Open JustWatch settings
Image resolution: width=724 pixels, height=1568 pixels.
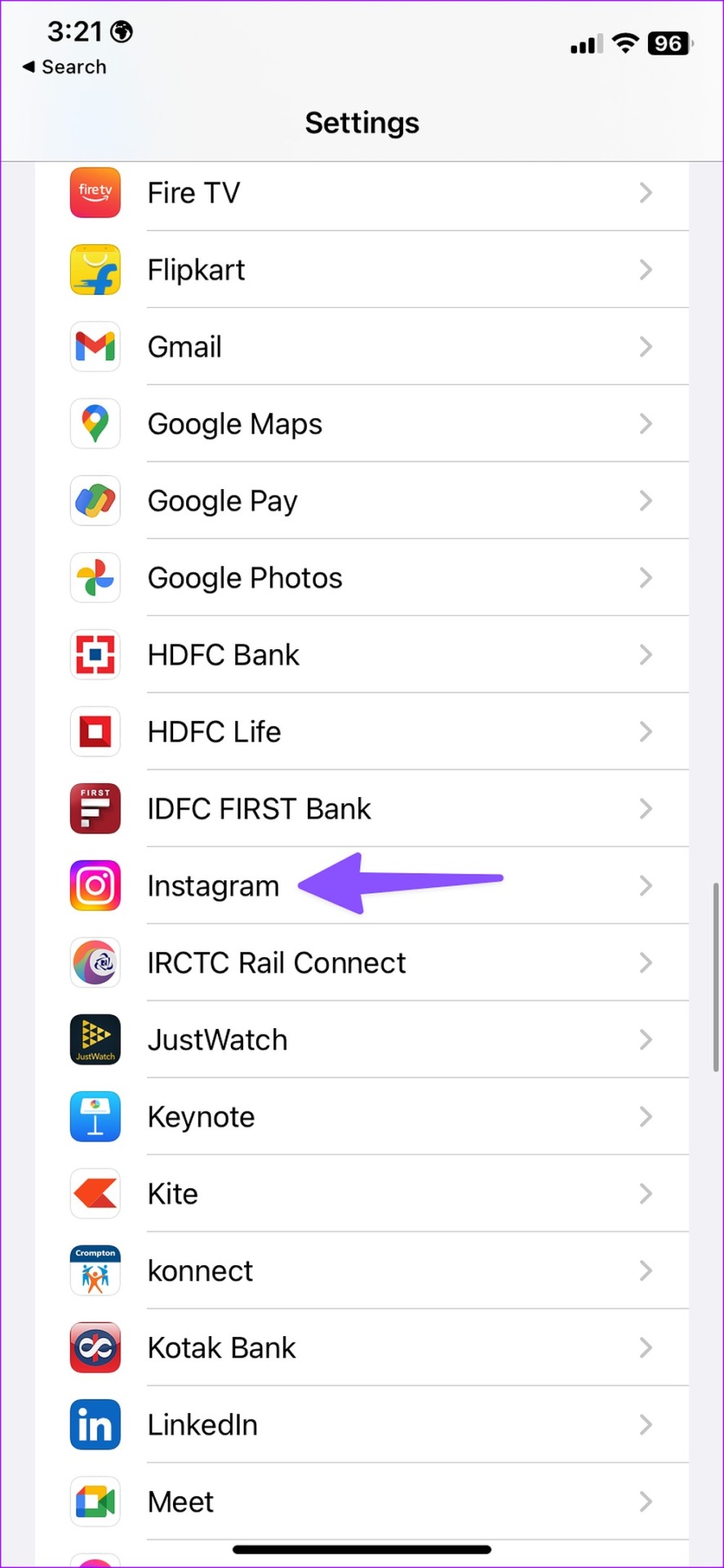pyautogui.click(x=362, y=1040)
